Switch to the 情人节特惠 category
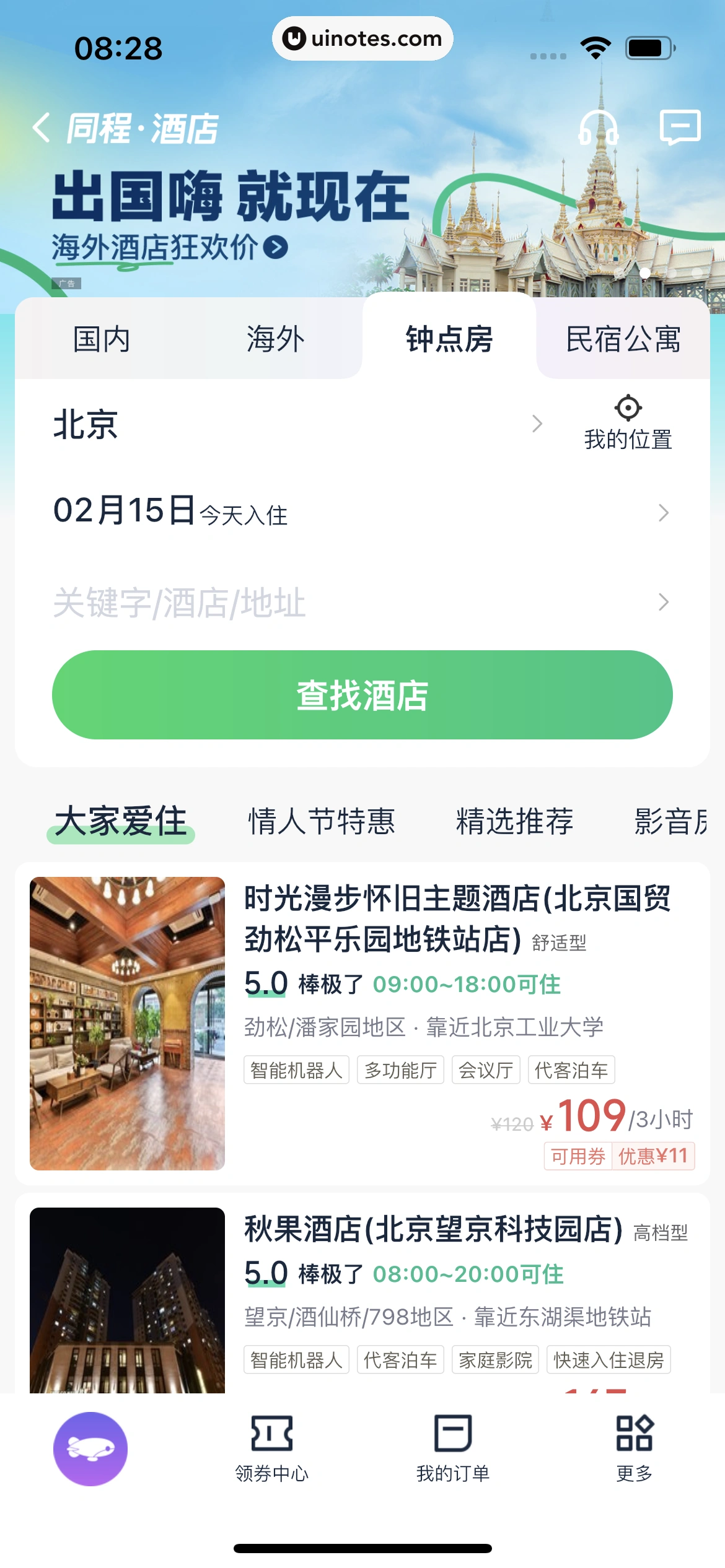Screen dimensions: 725x1568 (x=322, y=822)
